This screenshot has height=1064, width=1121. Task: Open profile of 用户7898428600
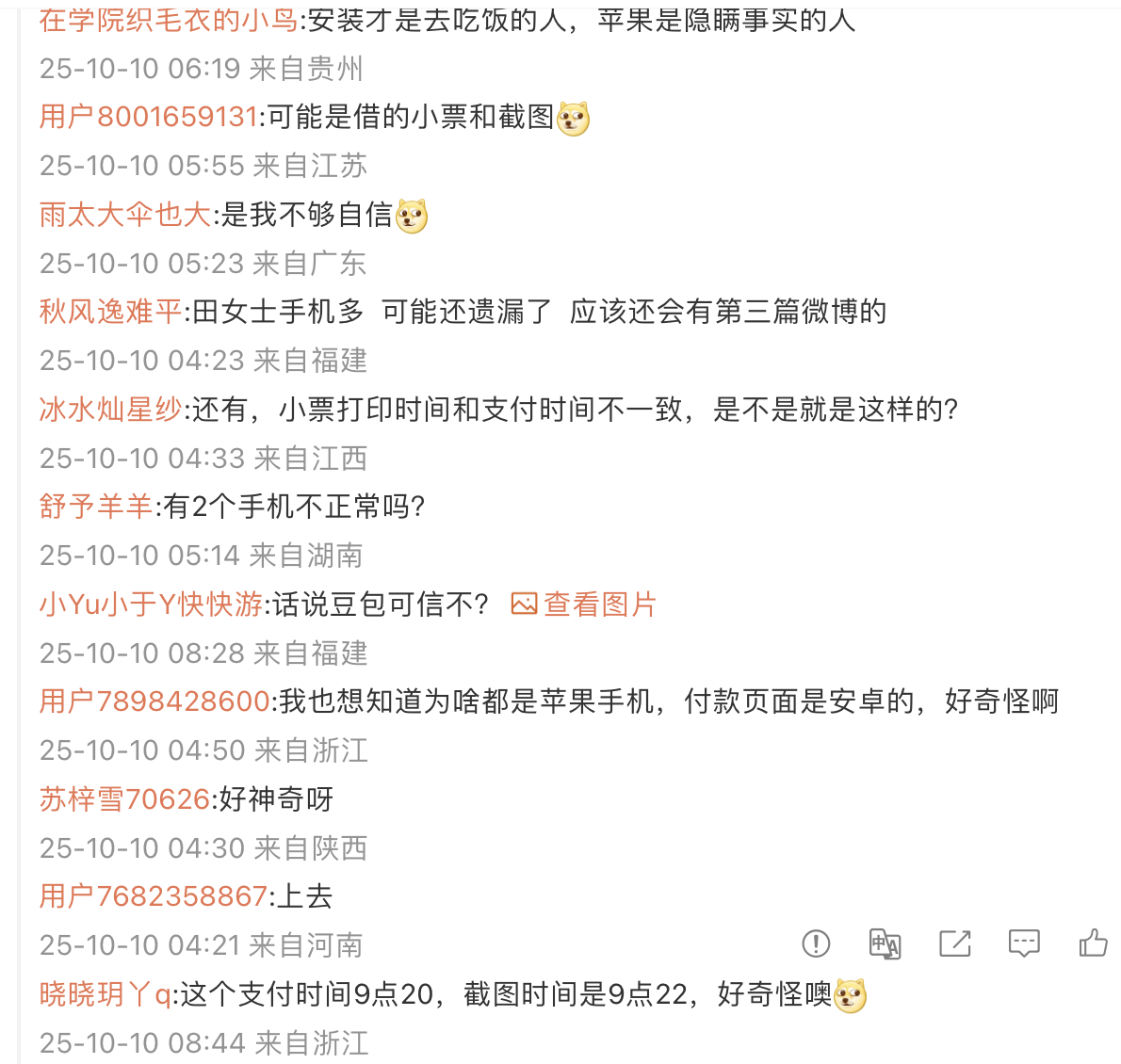154,701
